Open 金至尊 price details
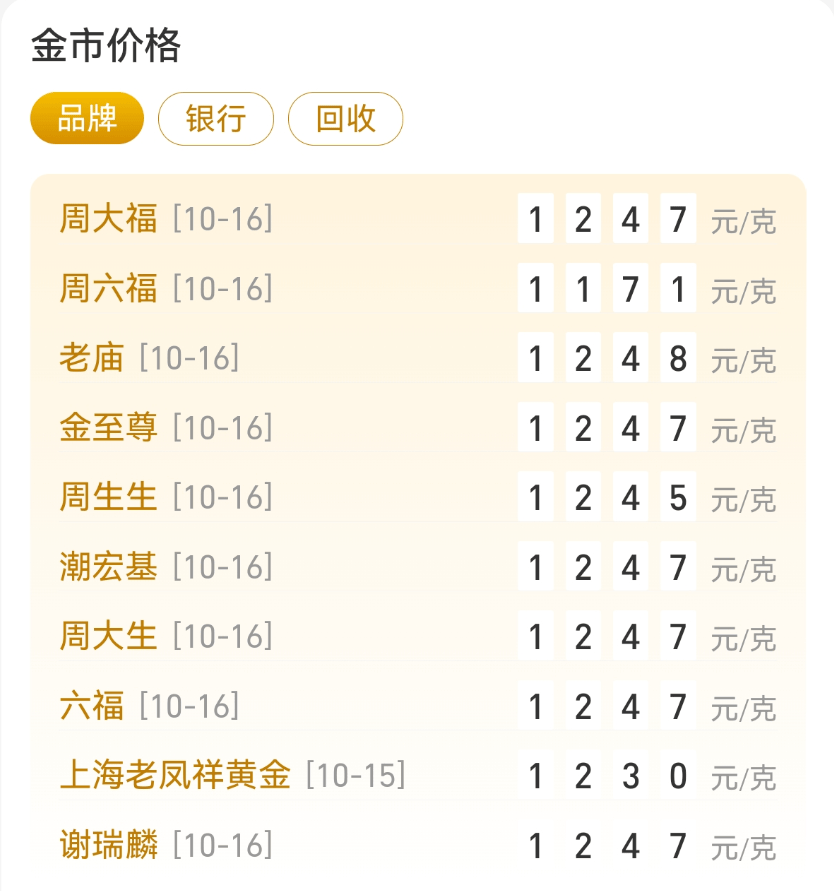Image resolution: width=834 pixels, height=891 pixels. pyautogui.click(x=106, y=428)
